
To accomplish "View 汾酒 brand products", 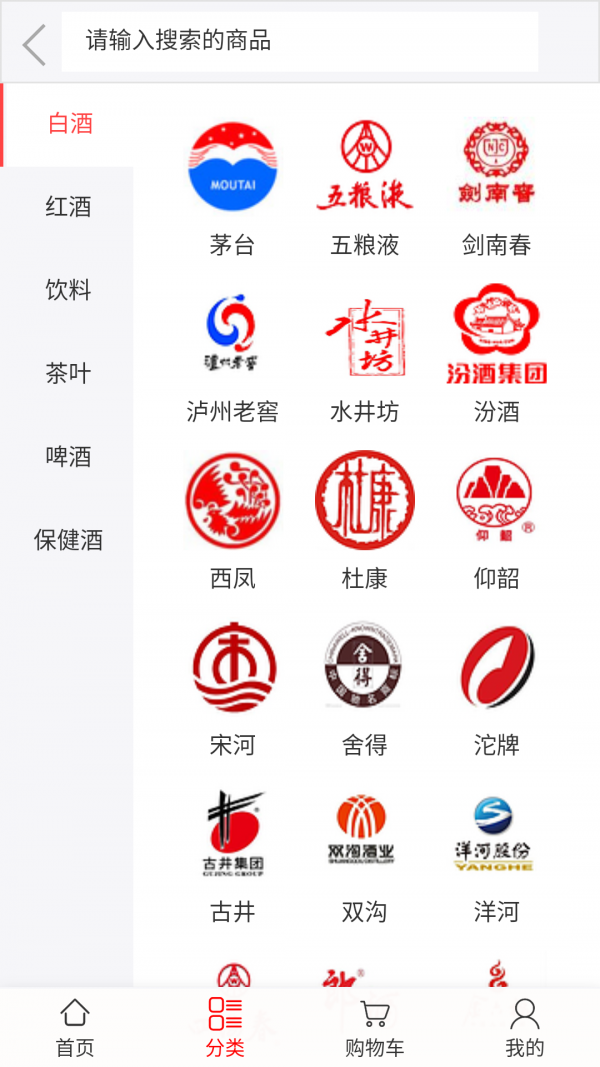I will point(496,355).
